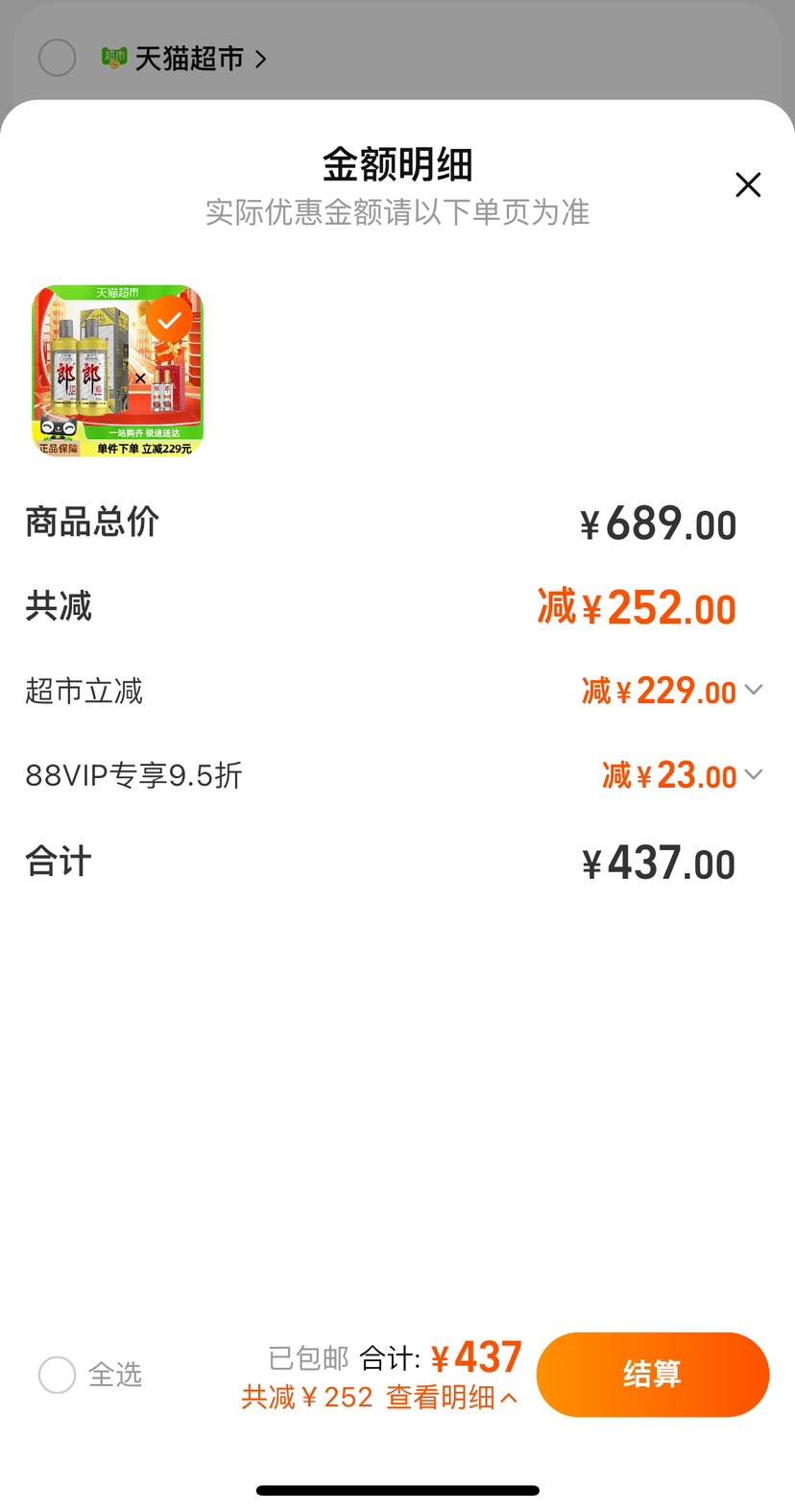Tap the upward chevron beside 查看明细
This screenshot has width=795, height=1512.
pos(507,1397)
